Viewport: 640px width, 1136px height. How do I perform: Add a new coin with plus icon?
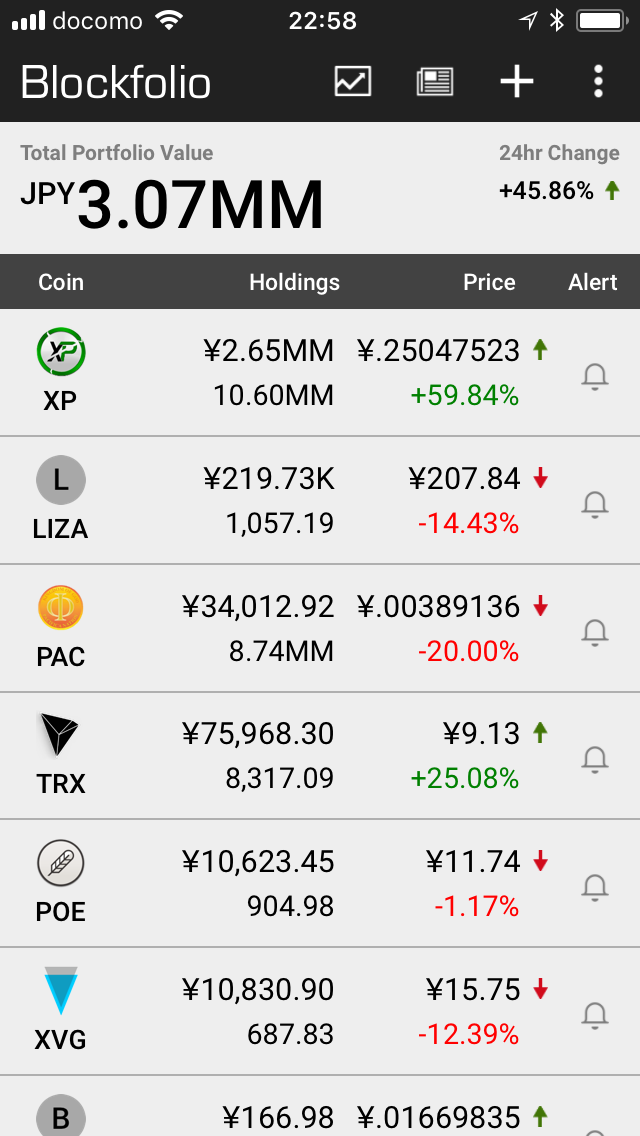517,81
